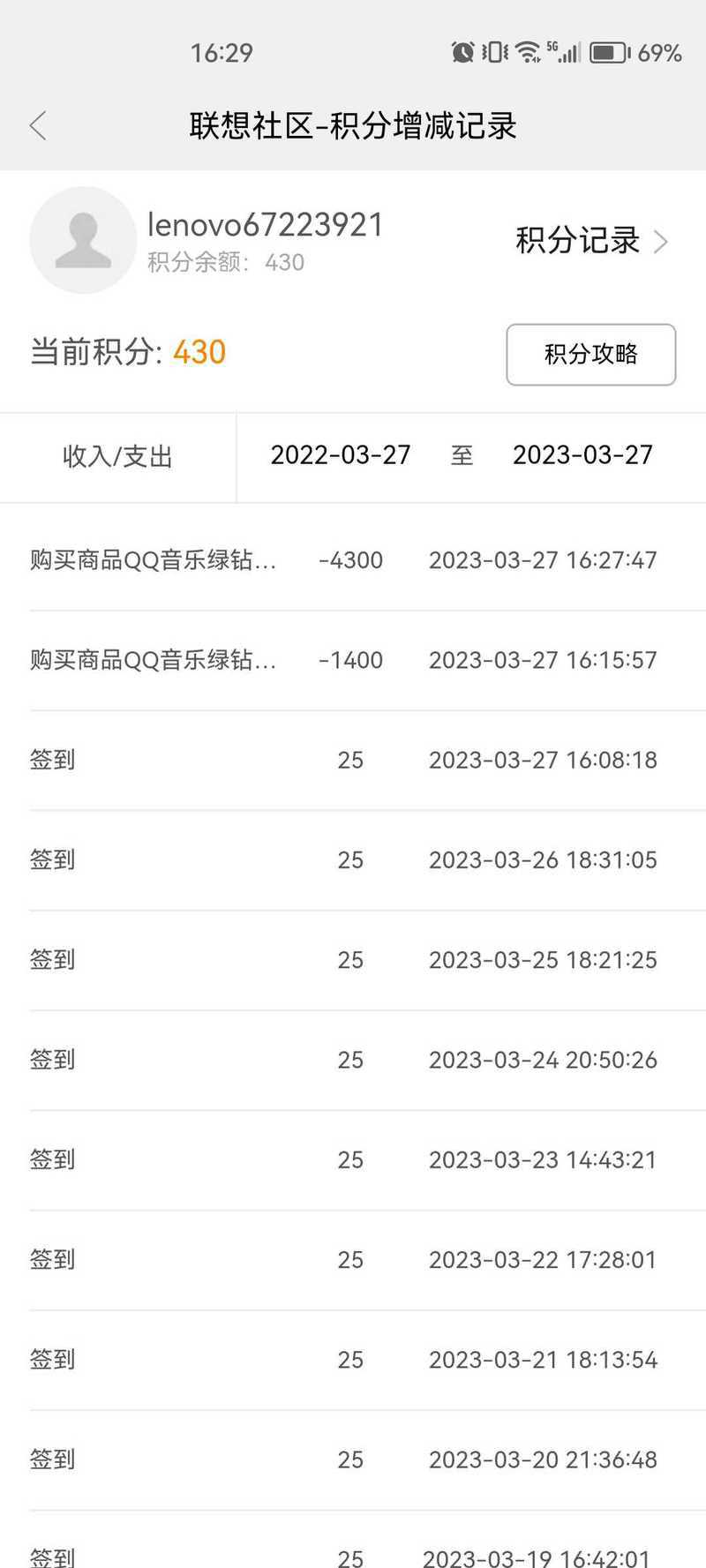Tap the profile avatar picture
Image resolution: width=706 pixels, height=1568 pixels.
point(83,239)
